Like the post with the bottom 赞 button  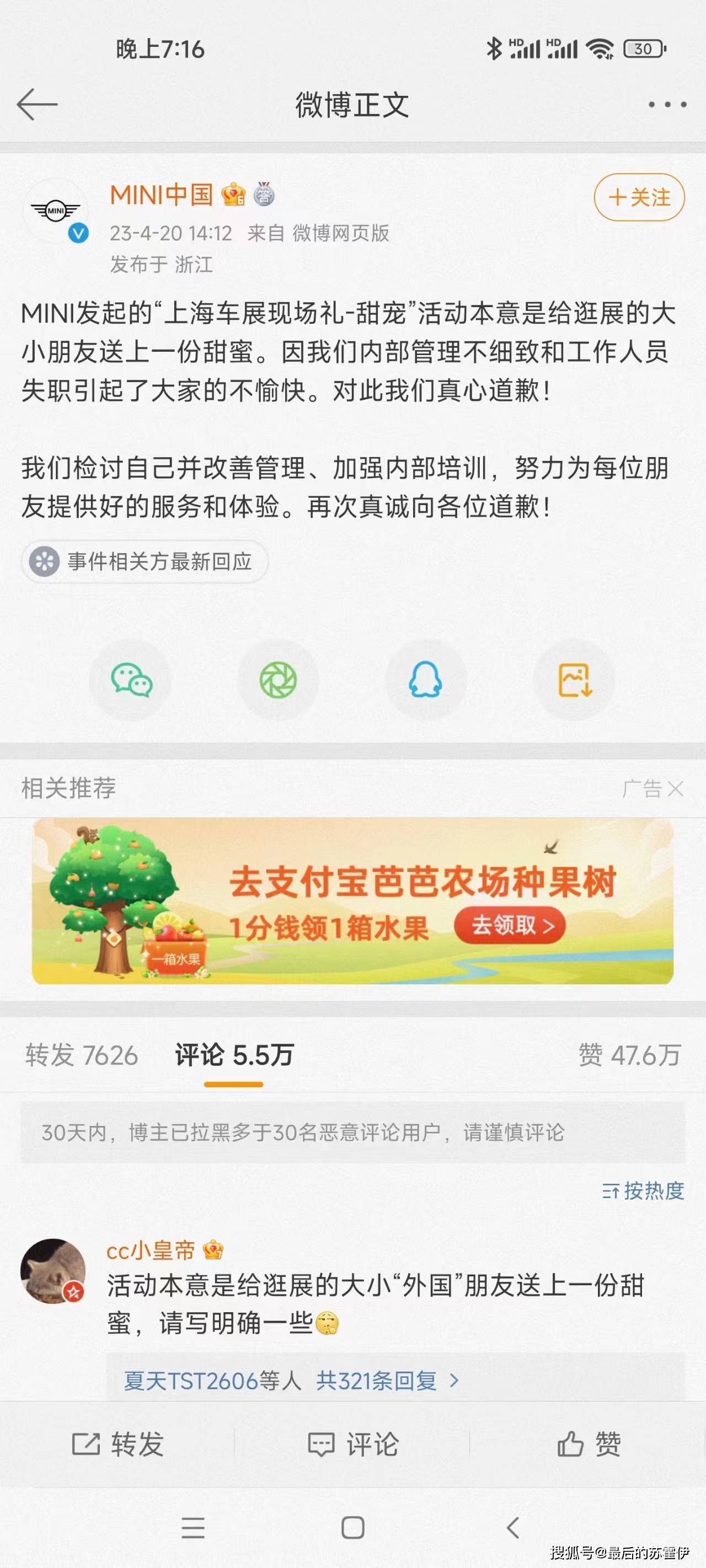[x=589, y=1444]
